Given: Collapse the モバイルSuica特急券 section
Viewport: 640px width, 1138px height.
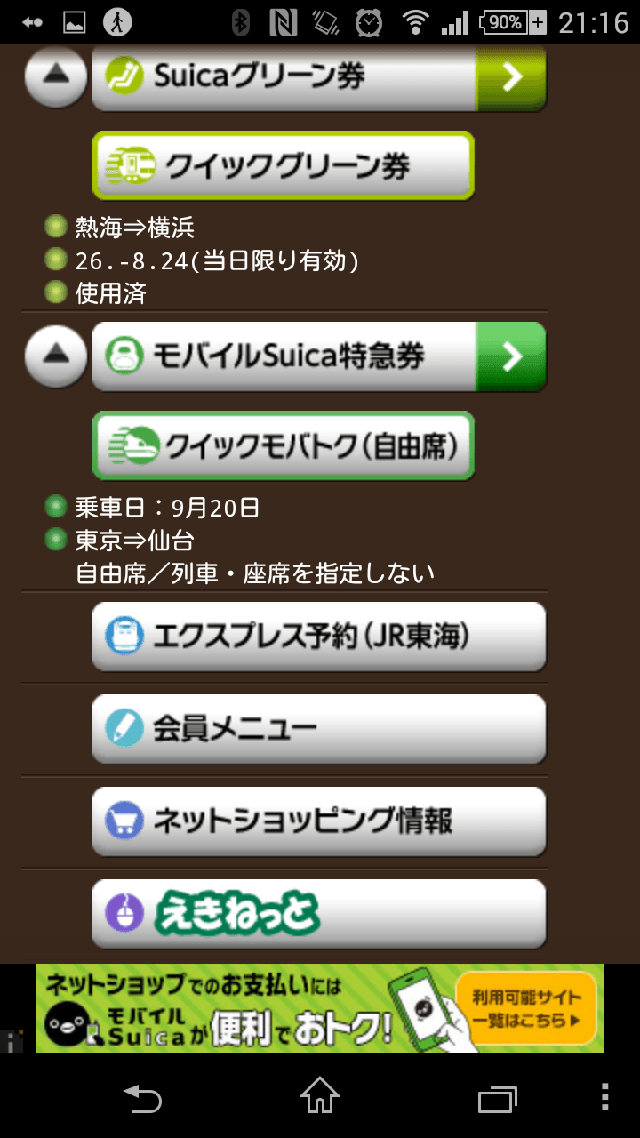Looking at the screenshot, I should [x=56, y=356].
